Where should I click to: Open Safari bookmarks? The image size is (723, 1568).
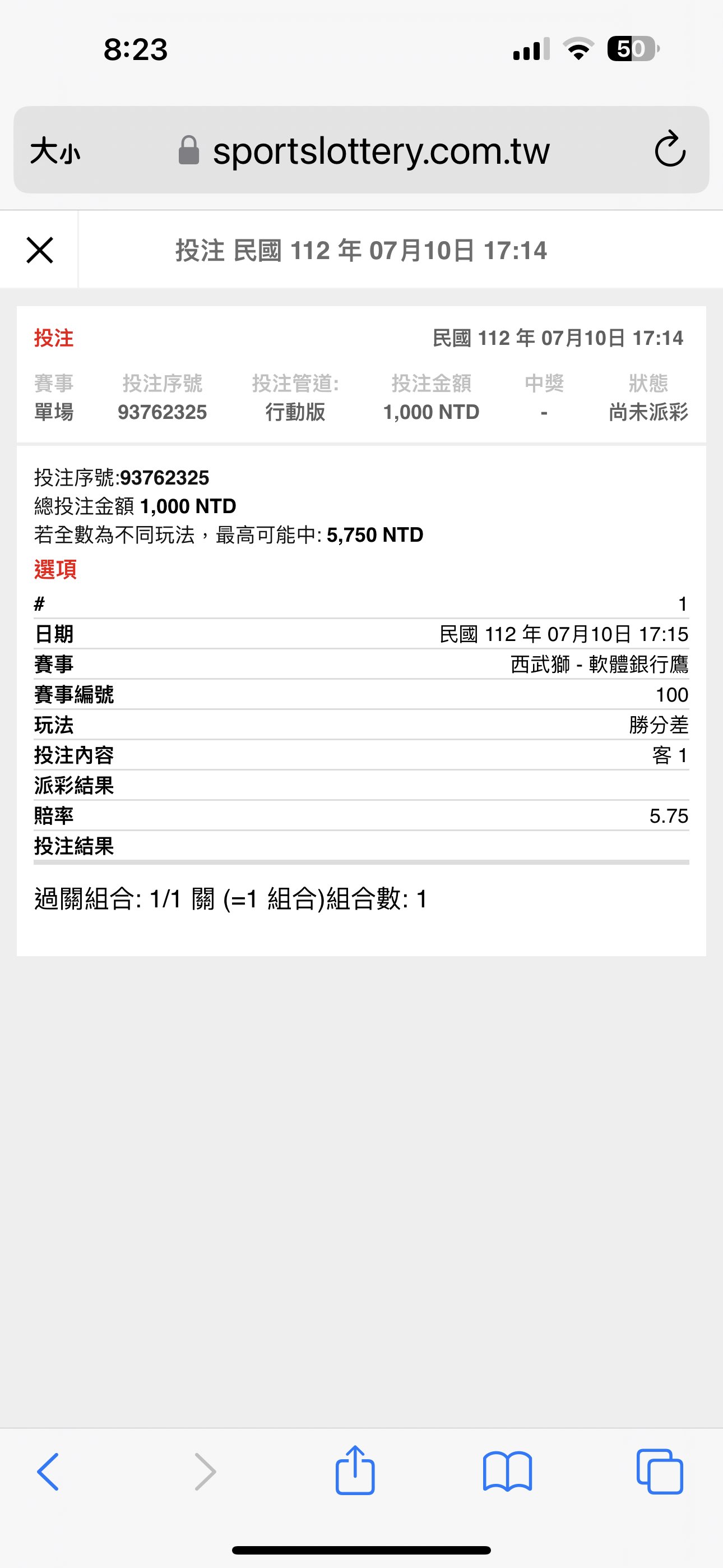507,1472
